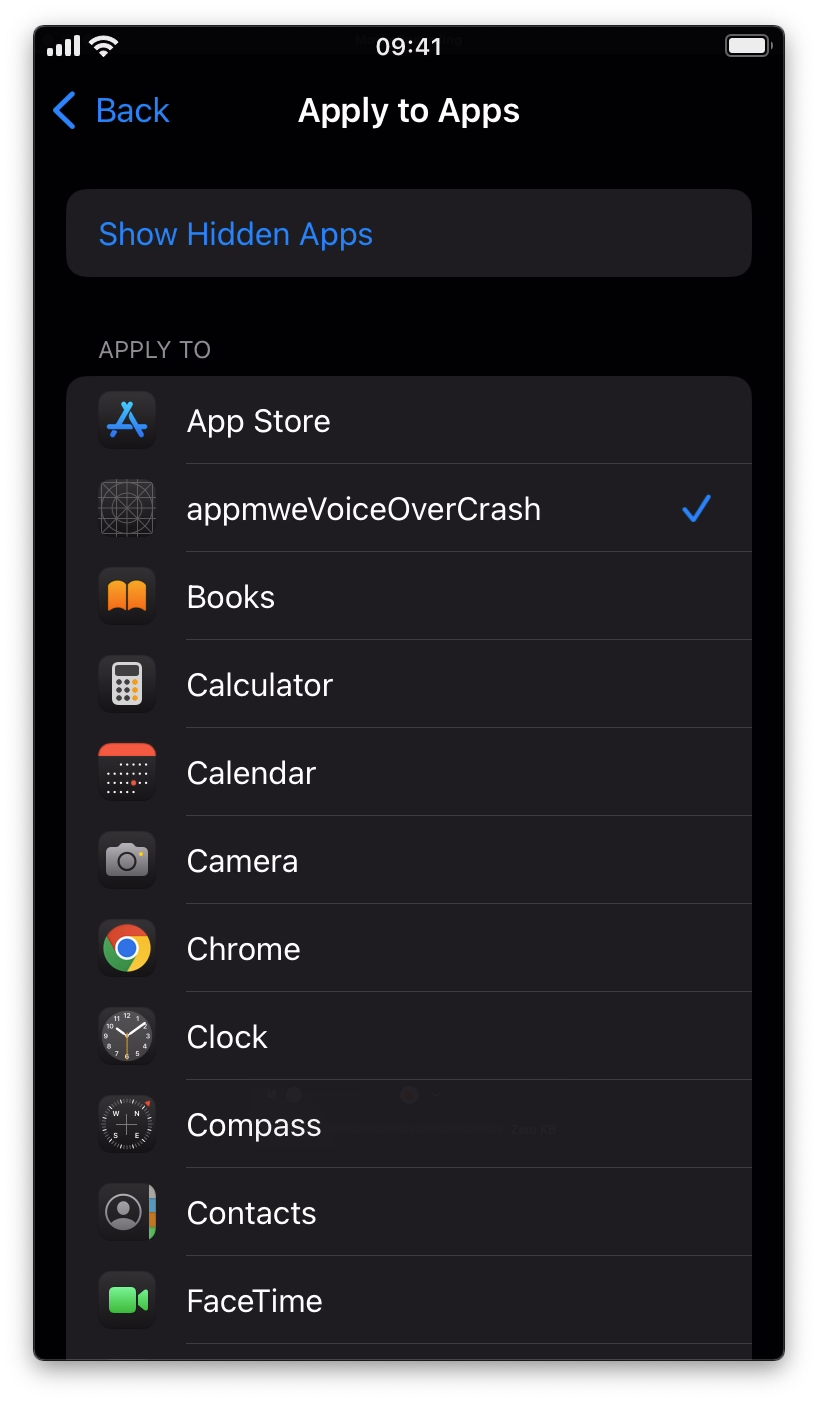Go back to the previous screen
This screenshot has height=1402, width=818.
click(x=111, y=110)
